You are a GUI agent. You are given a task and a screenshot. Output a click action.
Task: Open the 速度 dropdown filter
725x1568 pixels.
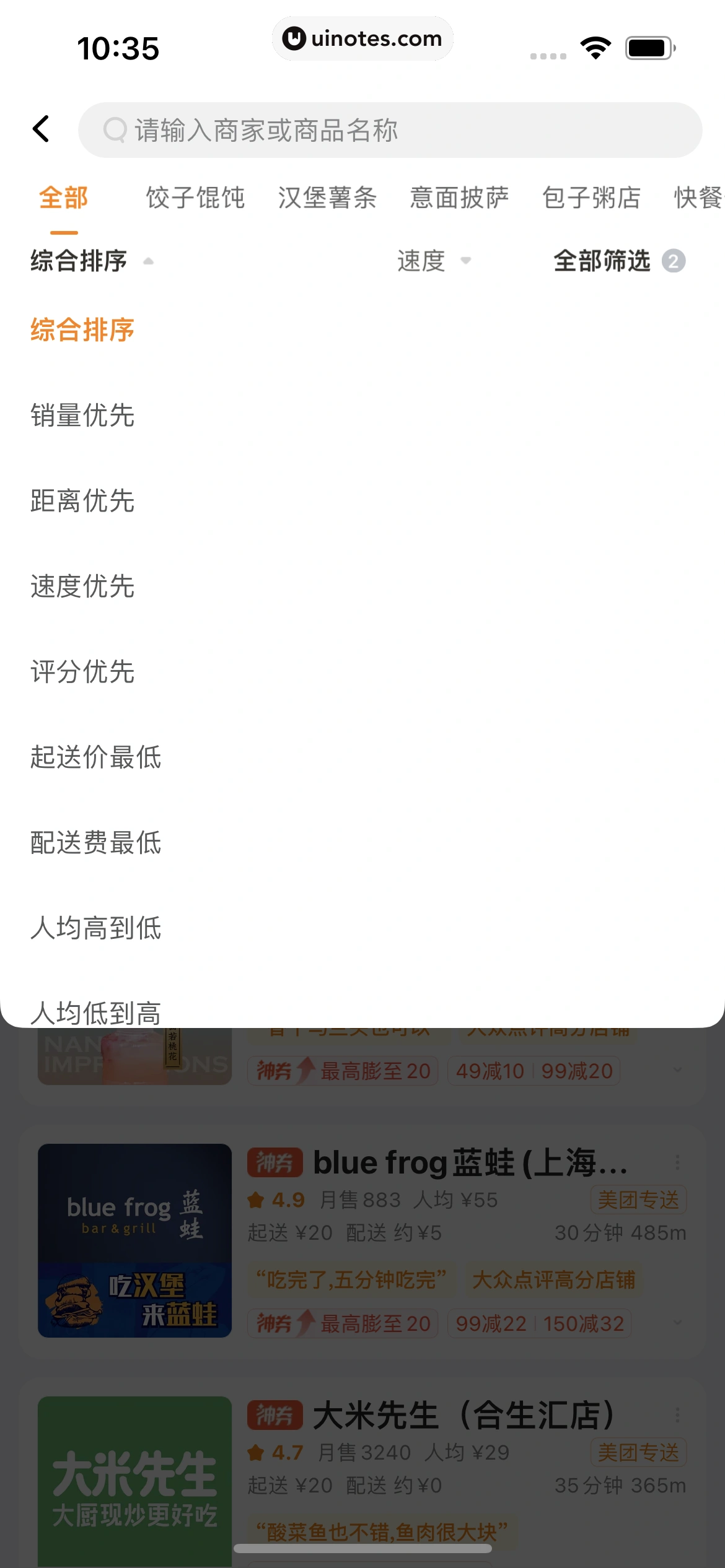click(432, 261)
